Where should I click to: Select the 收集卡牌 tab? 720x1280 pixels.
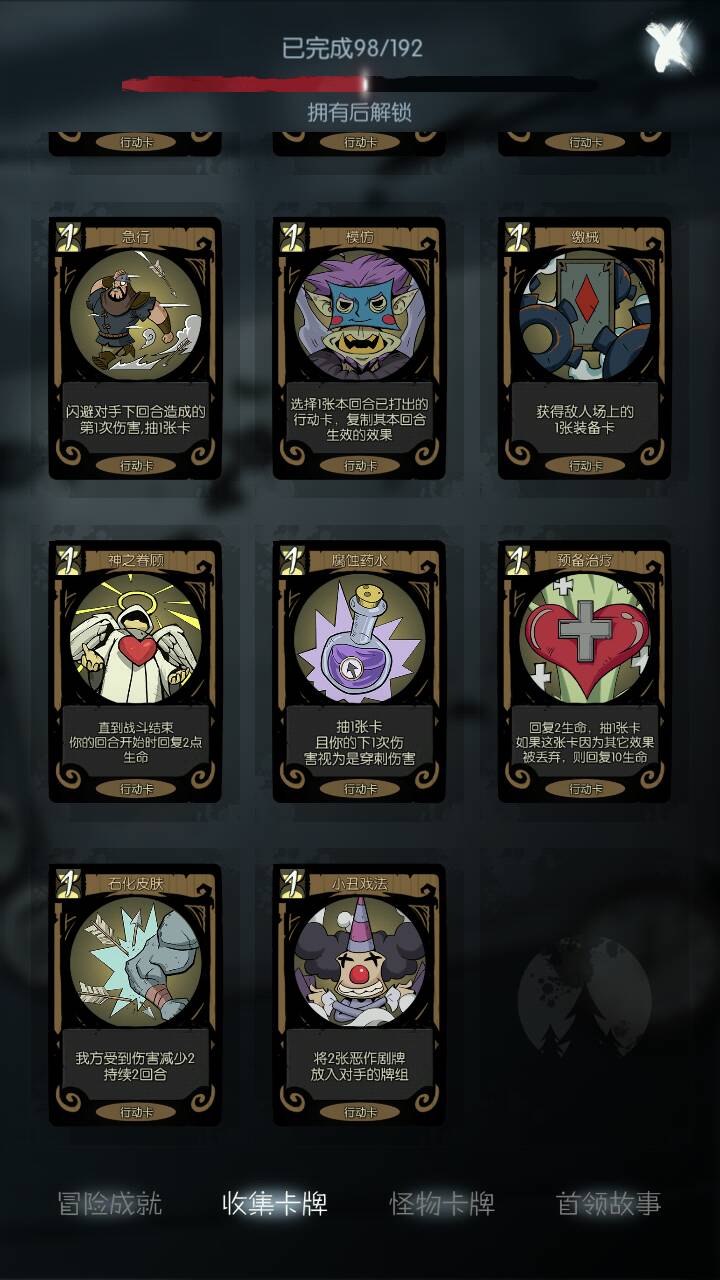coord(275,1203)
